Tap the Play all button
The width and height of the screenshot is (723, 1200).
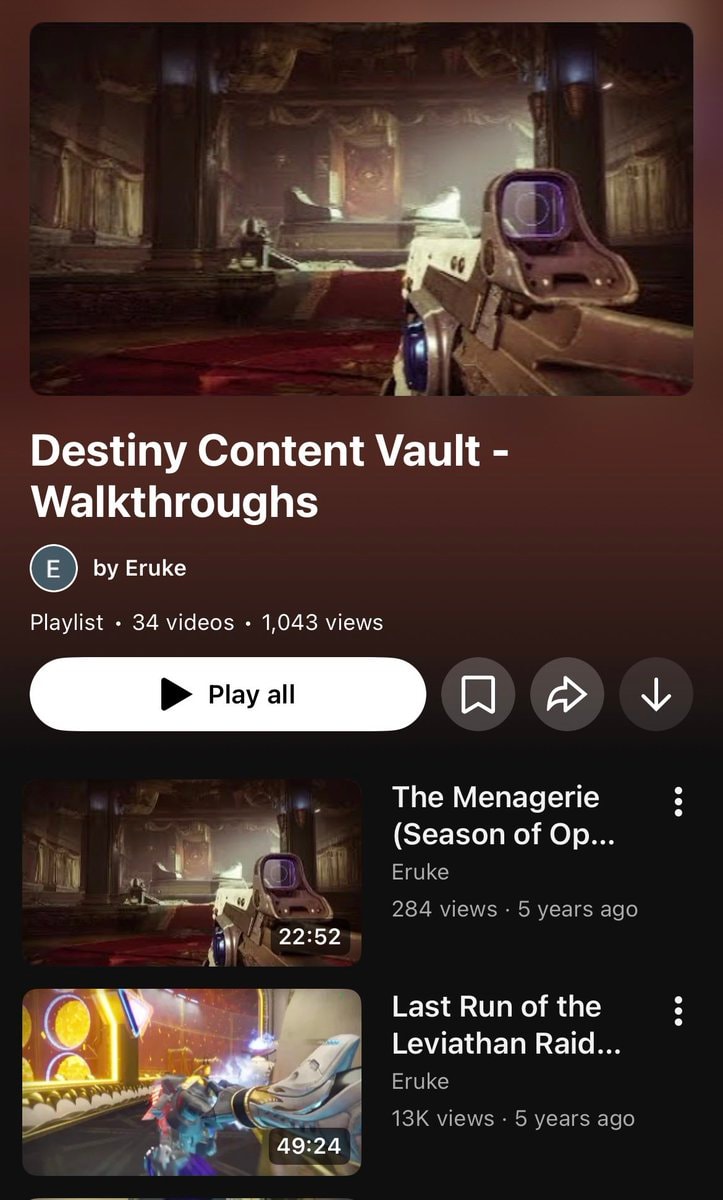pyautogui.click(x=228, y=694)
